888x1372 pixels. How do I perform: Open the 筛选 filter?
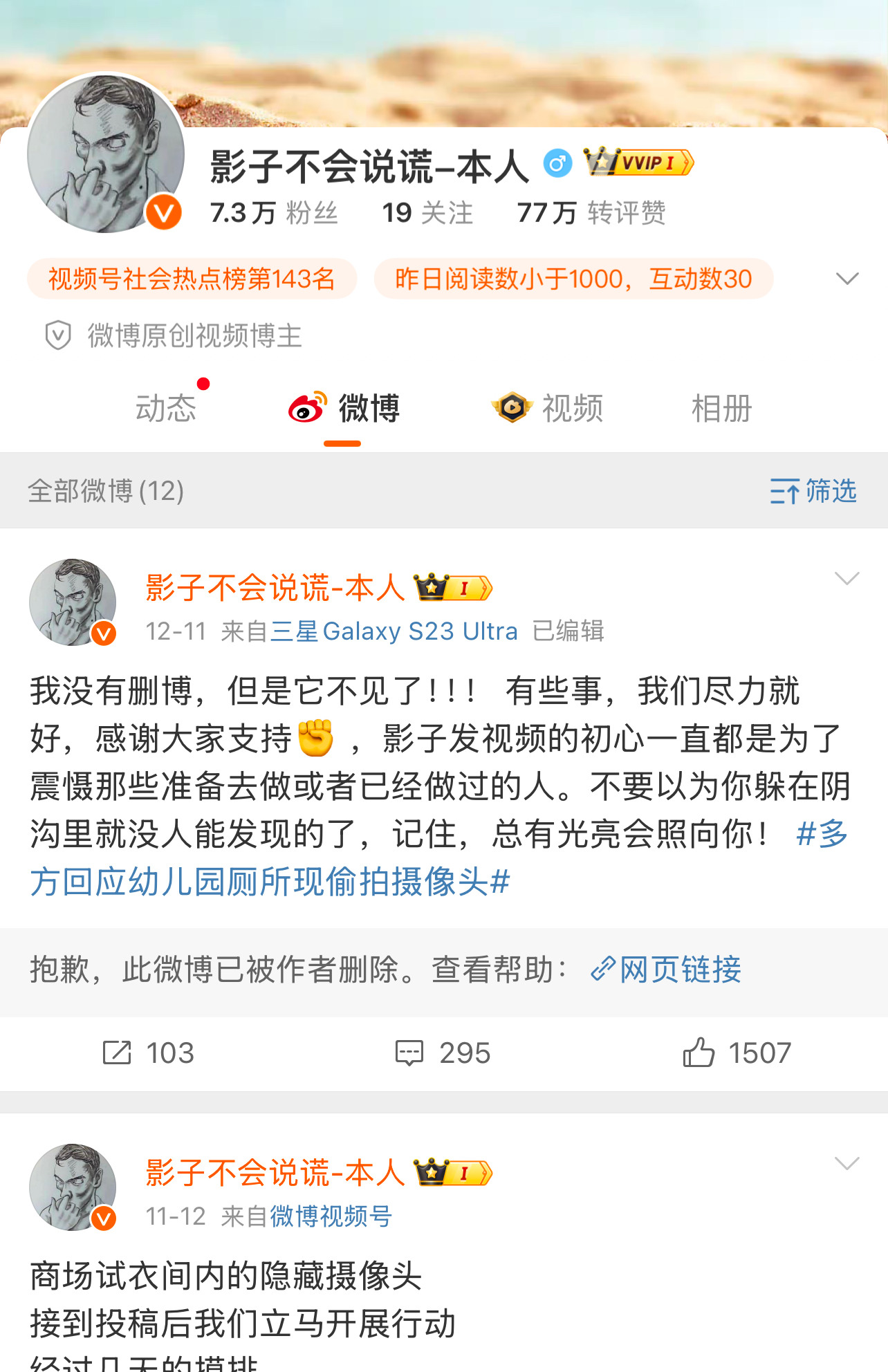point(813,491)
